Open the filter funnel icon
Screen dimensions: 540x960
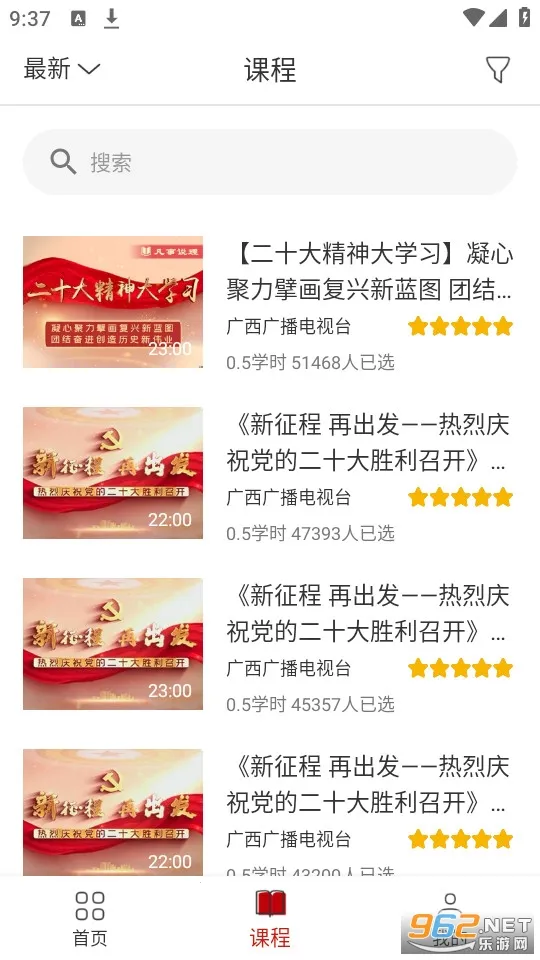coord(497,70)
